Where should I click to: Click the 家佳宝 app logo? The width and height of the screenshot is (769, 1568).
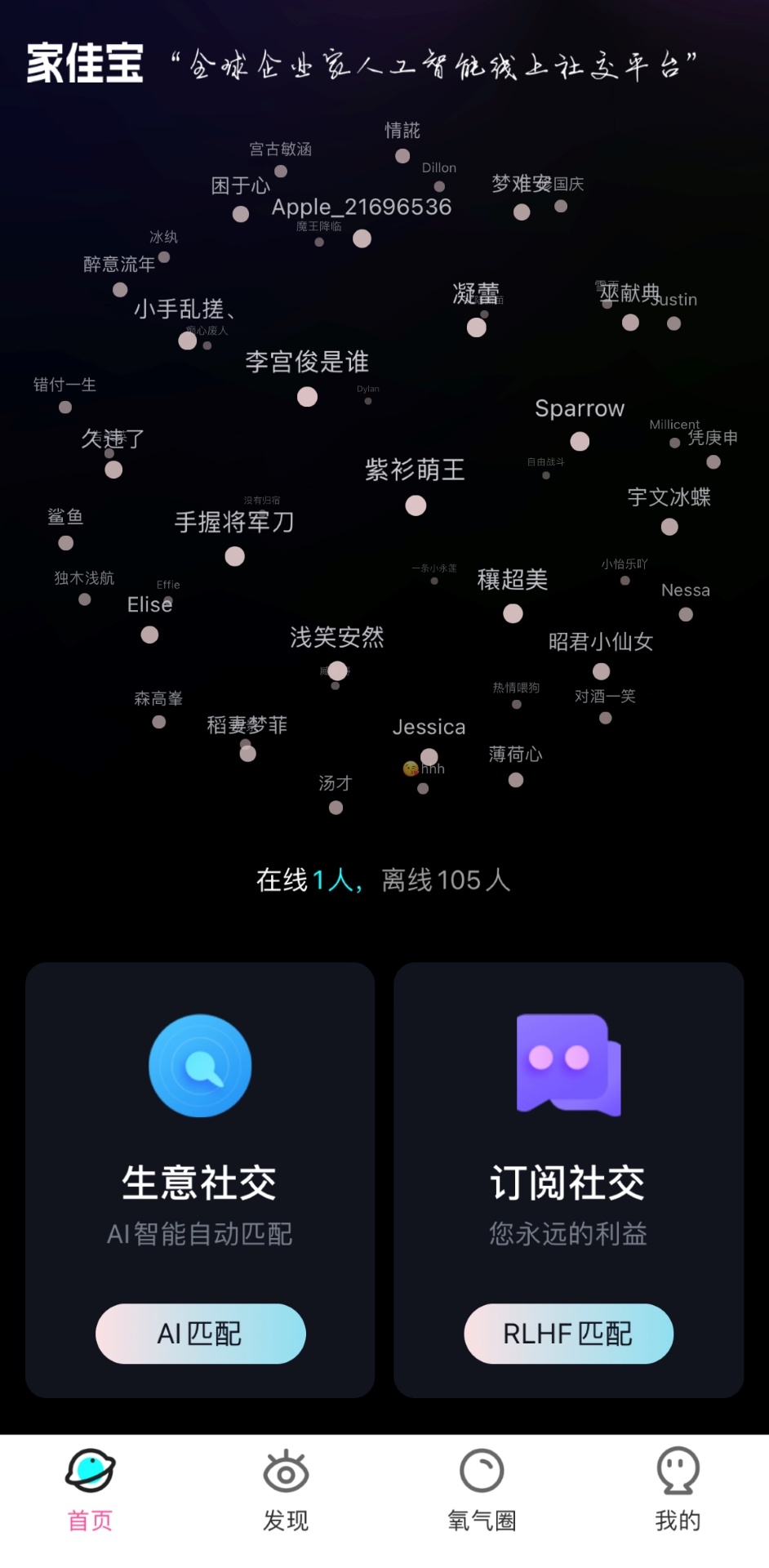(x=84, y=61)
